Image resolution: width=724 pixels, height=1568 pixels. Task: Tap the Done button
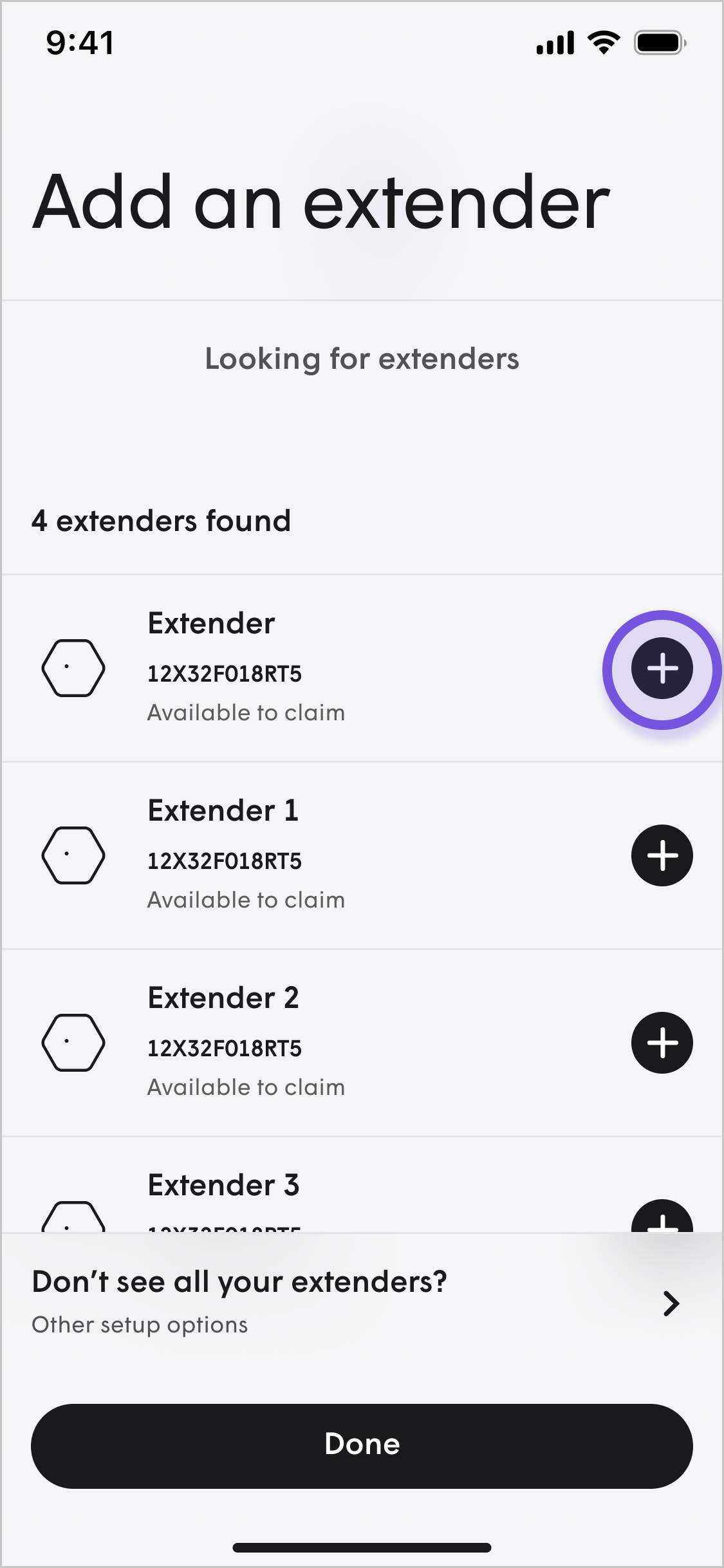pyautogui.click(x=362, y=1444)
